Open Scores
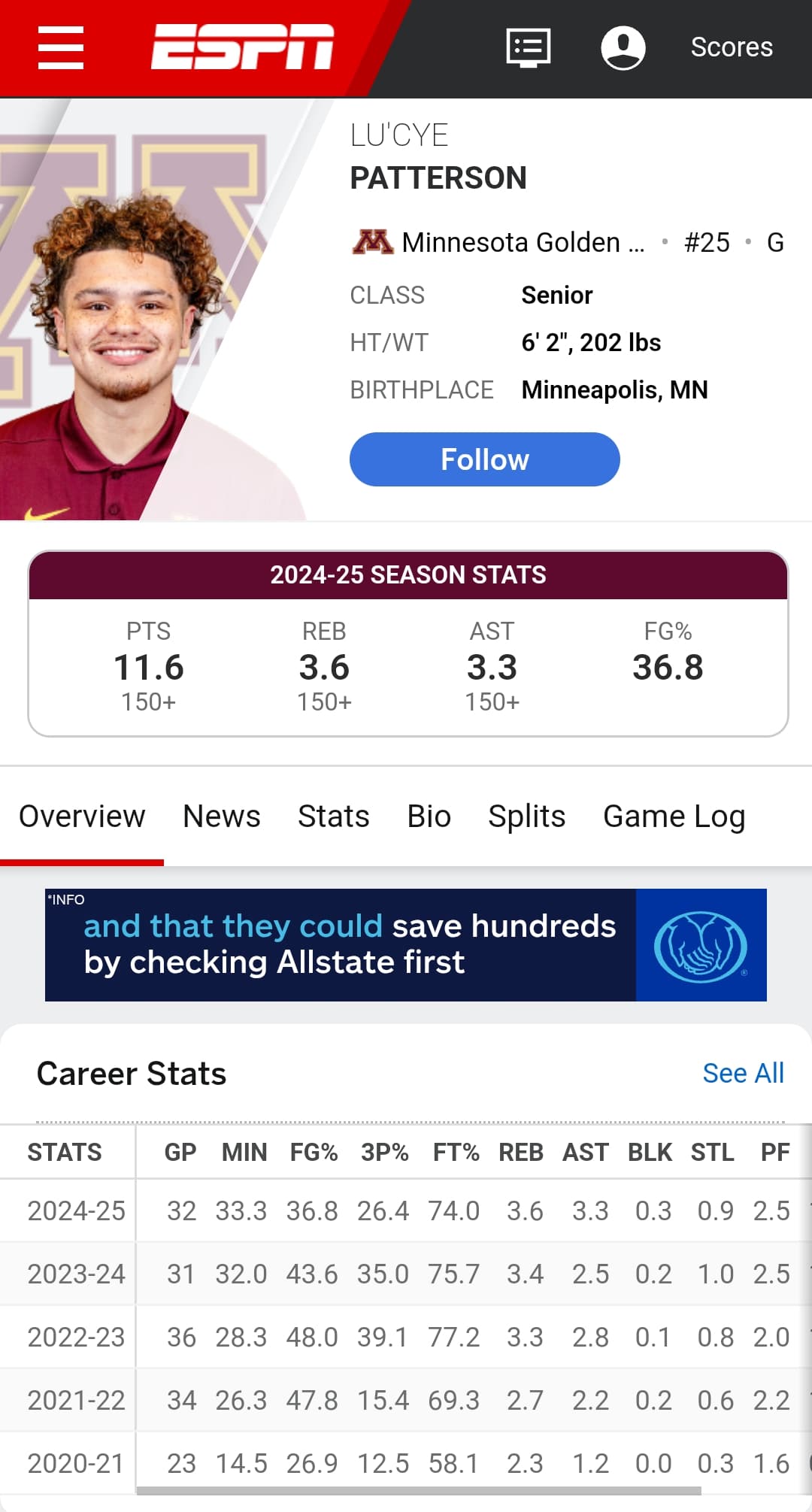This screenshot has height=1512, width=812. tap(732, 47)
